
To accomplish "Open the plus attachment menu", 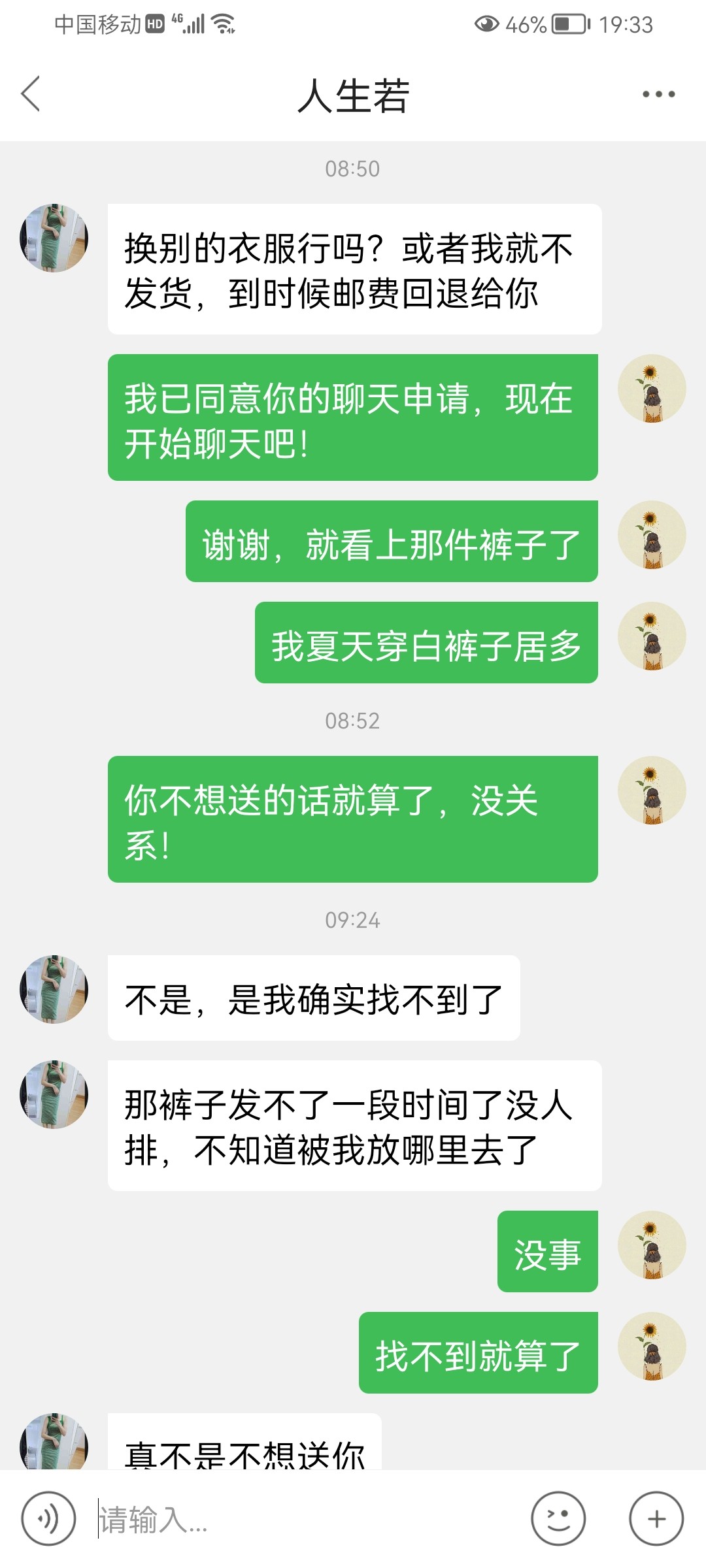I will pyautogui.click(x=656, y=1518).
